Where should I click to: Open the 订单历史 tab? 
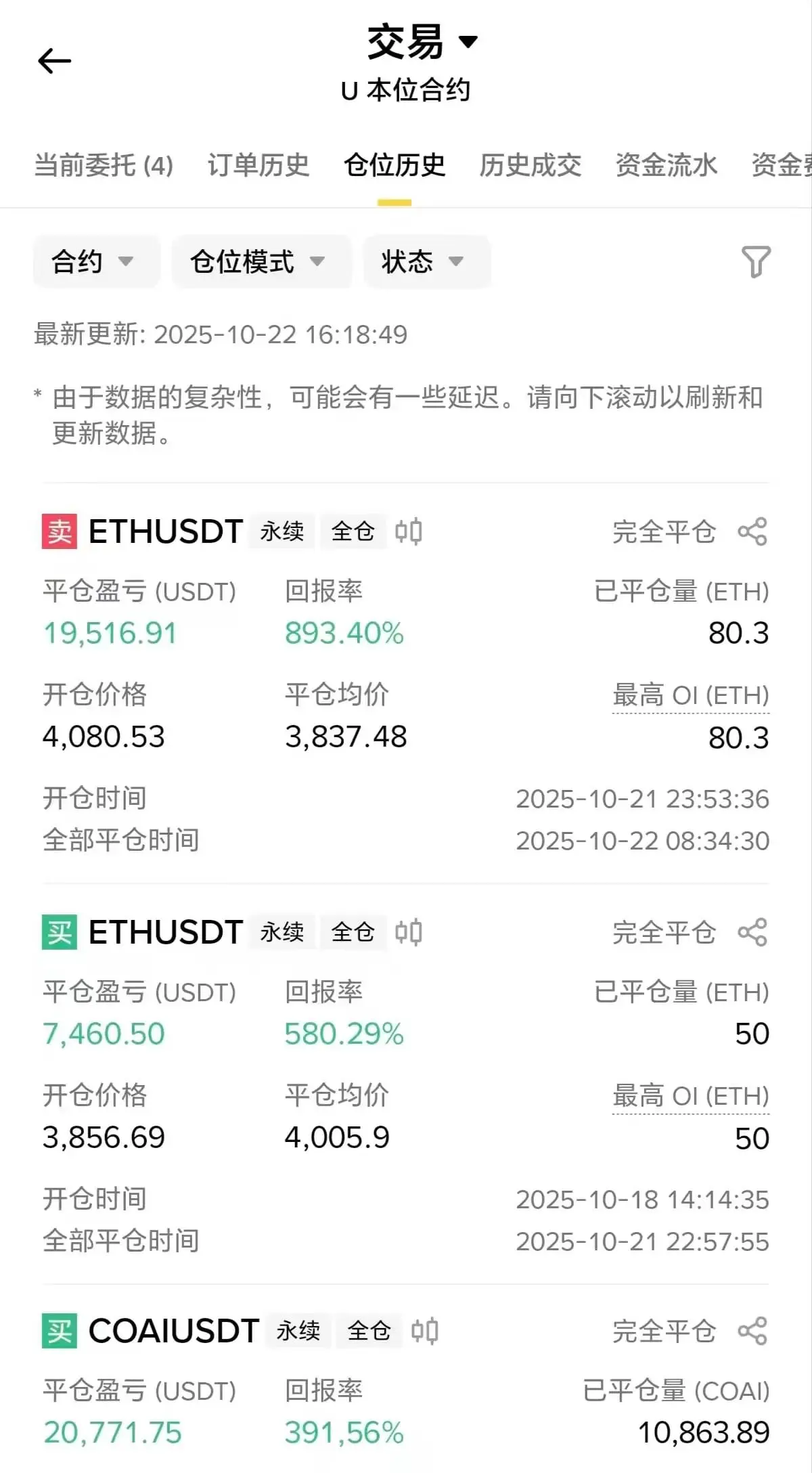258,165
